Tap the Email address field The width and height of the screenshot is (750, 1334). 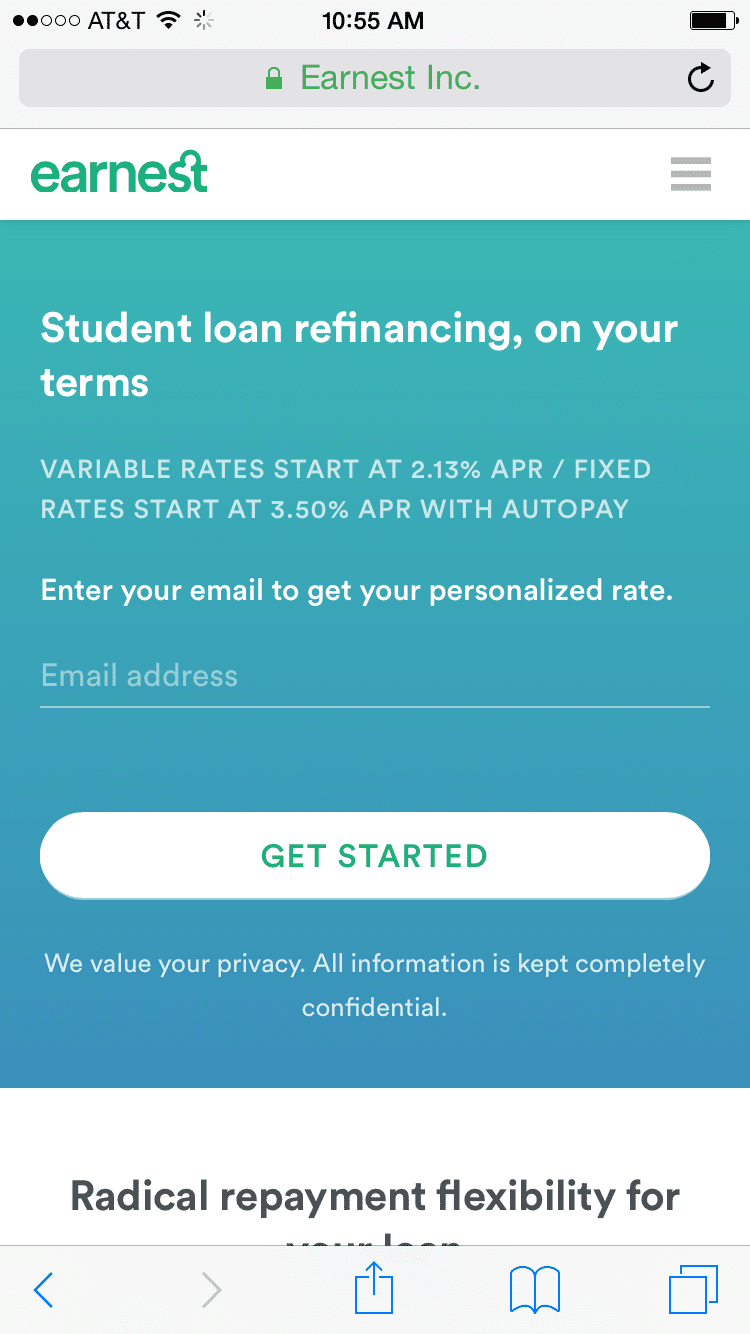click(374, 676)
